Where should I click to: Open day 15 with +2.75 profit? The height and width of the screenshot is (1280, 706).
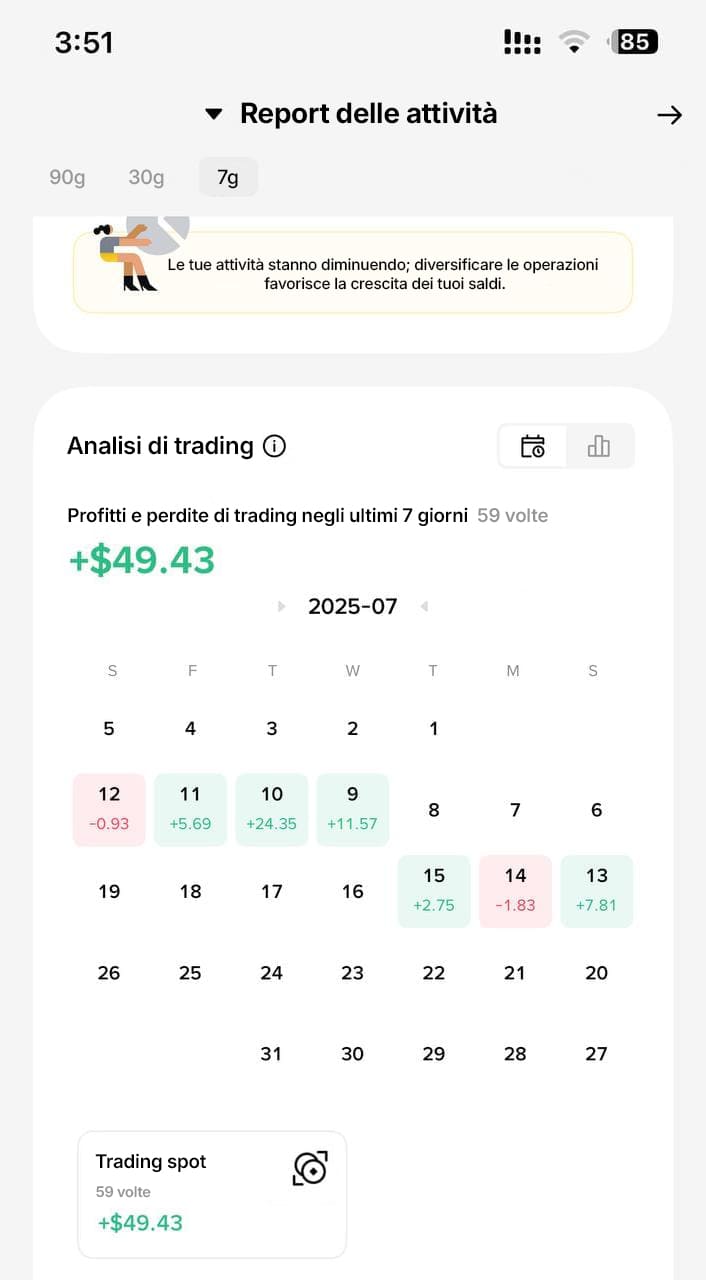tap(434, 890)
